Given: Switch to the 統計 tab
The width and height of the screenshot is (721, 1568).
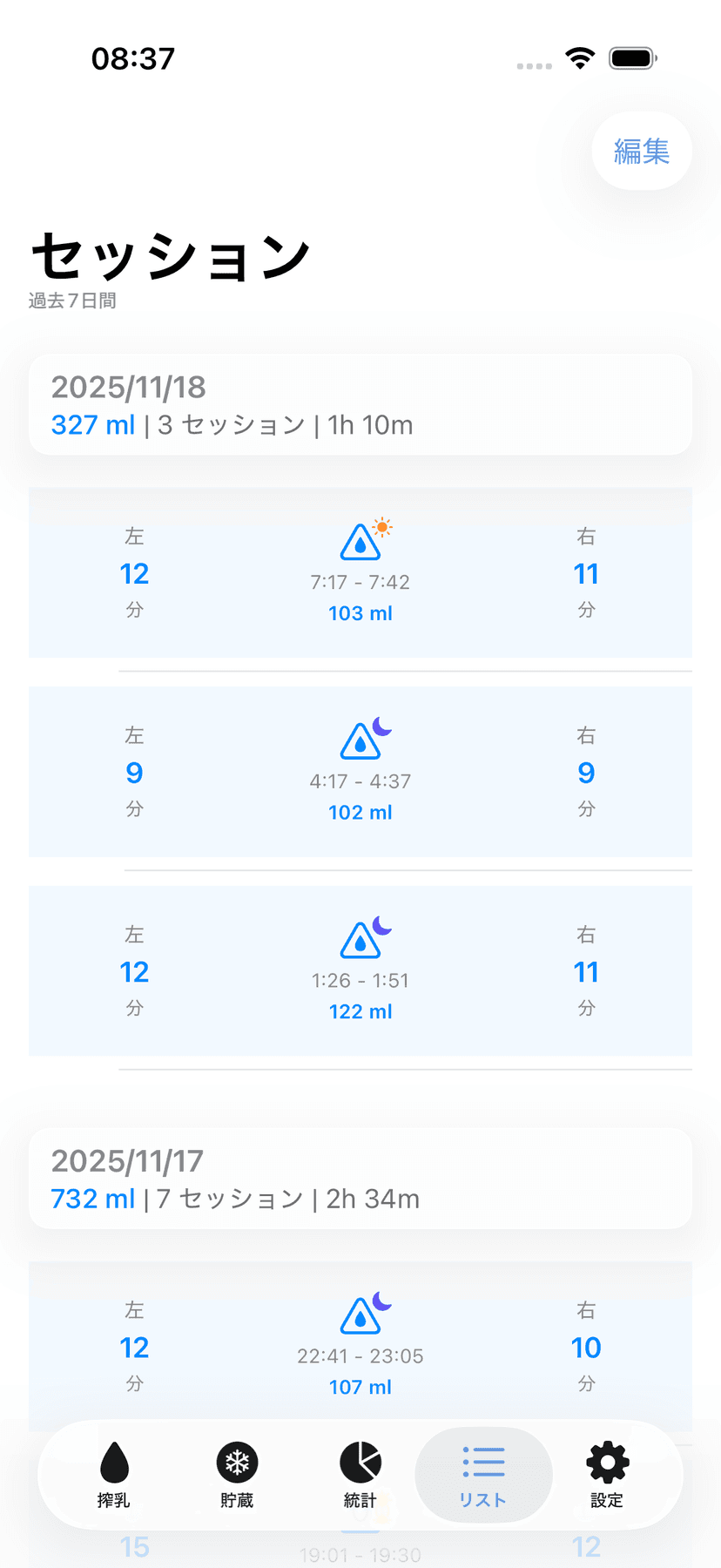Looking at the screenshot, I should point(360,1475).
